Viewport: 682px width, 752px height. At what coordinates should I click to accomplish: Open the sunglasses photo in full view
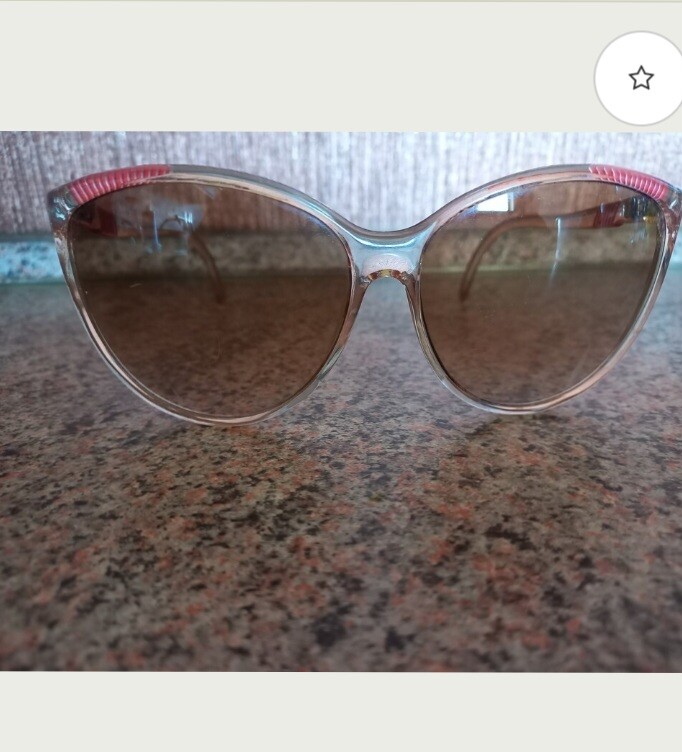tap(340, 400)
